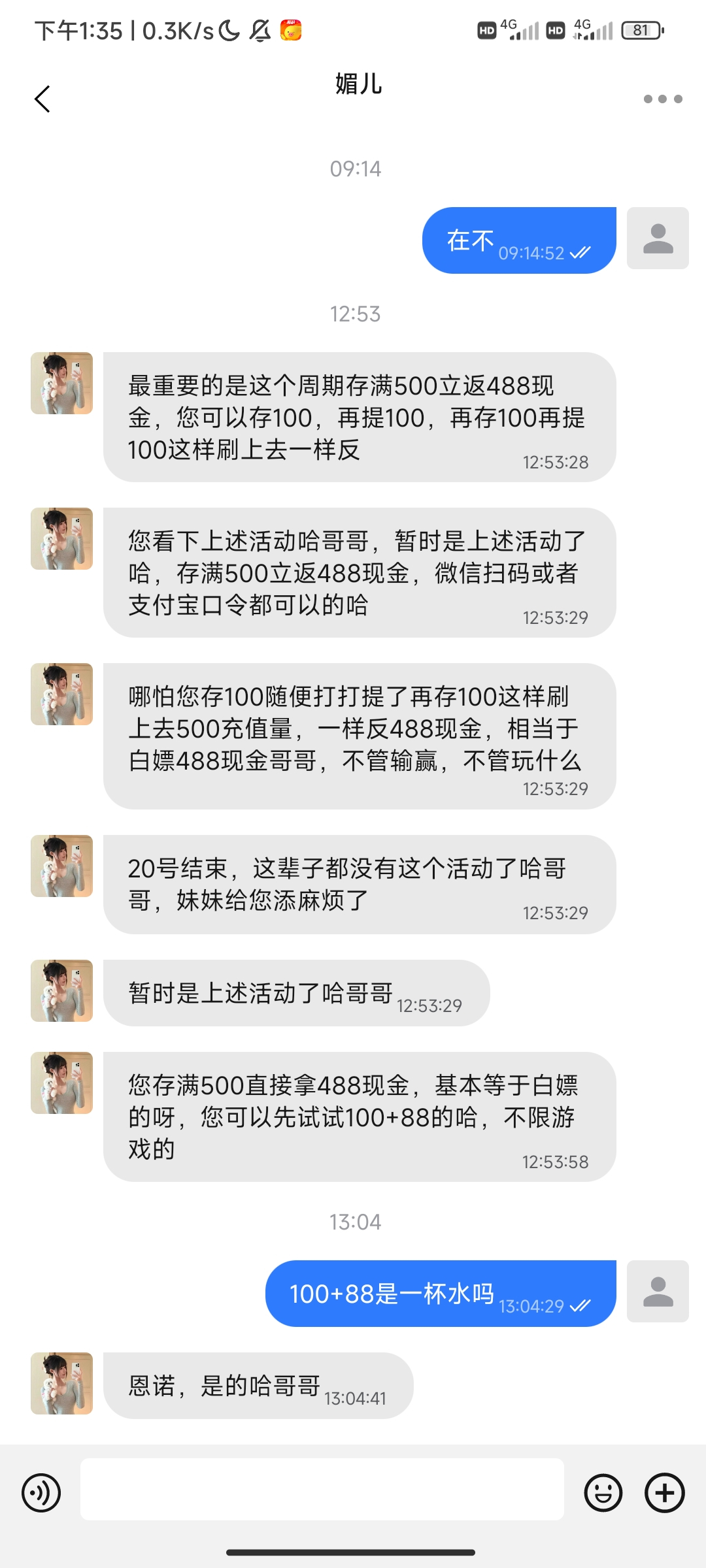Open the three-dot more options menu
The height and width of the screenshot is (1568, 706).
click(662, 99)
